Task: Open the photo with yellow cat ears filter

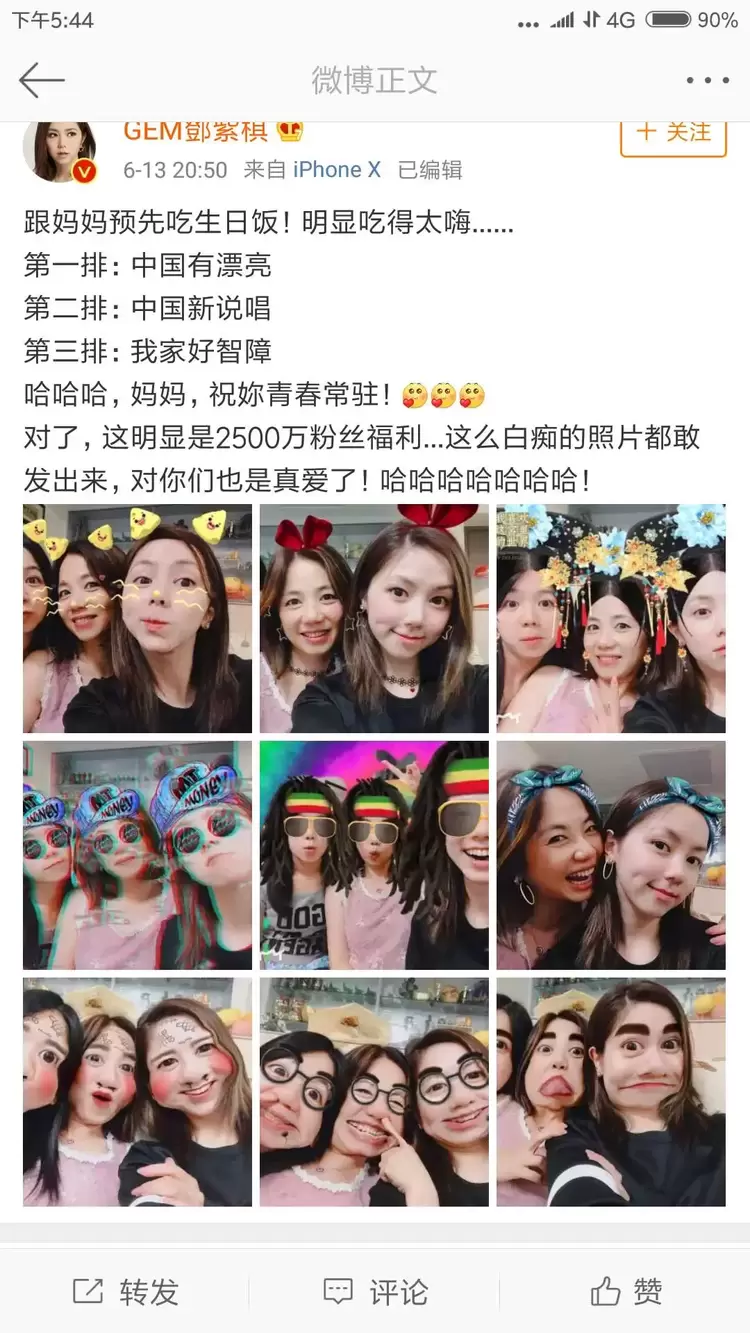Action: (137, 619)
